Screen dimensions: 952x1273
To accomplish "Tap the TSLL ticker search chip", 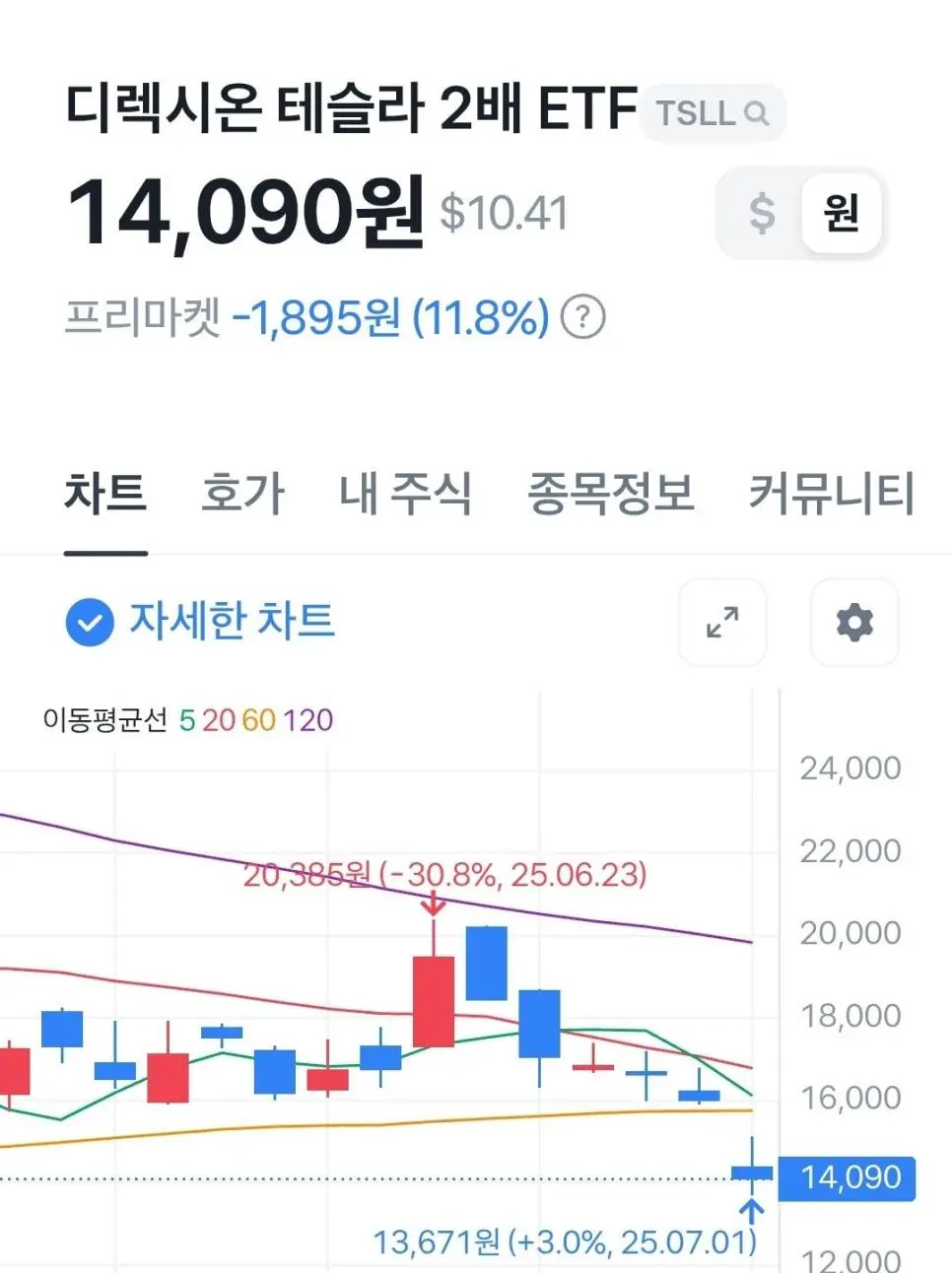I will [x=712, y=113].
